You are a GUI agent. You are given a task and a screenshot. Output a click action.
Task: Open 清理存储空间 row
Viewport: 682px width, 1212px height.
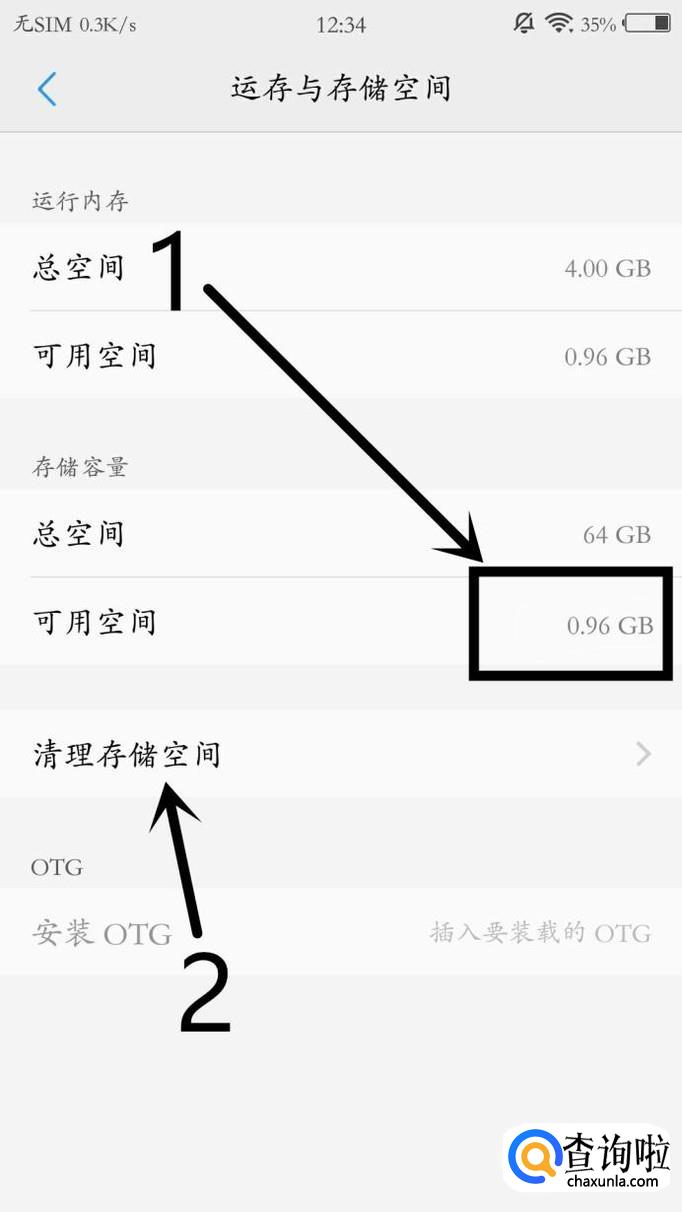click(340, 754)
